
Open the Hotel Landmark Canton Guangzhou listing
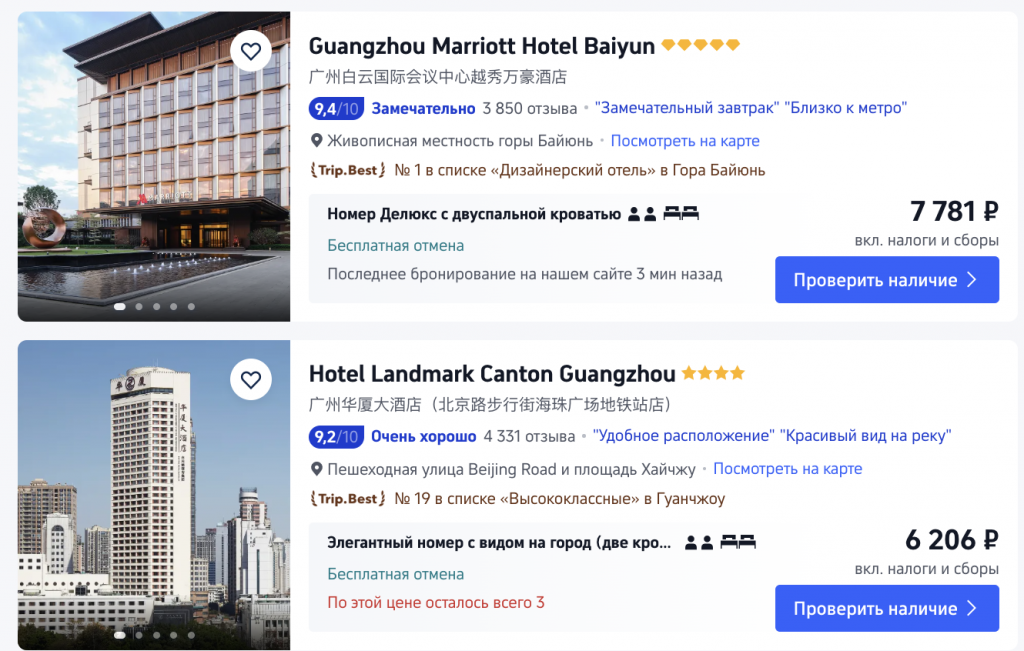pos(491,374)
